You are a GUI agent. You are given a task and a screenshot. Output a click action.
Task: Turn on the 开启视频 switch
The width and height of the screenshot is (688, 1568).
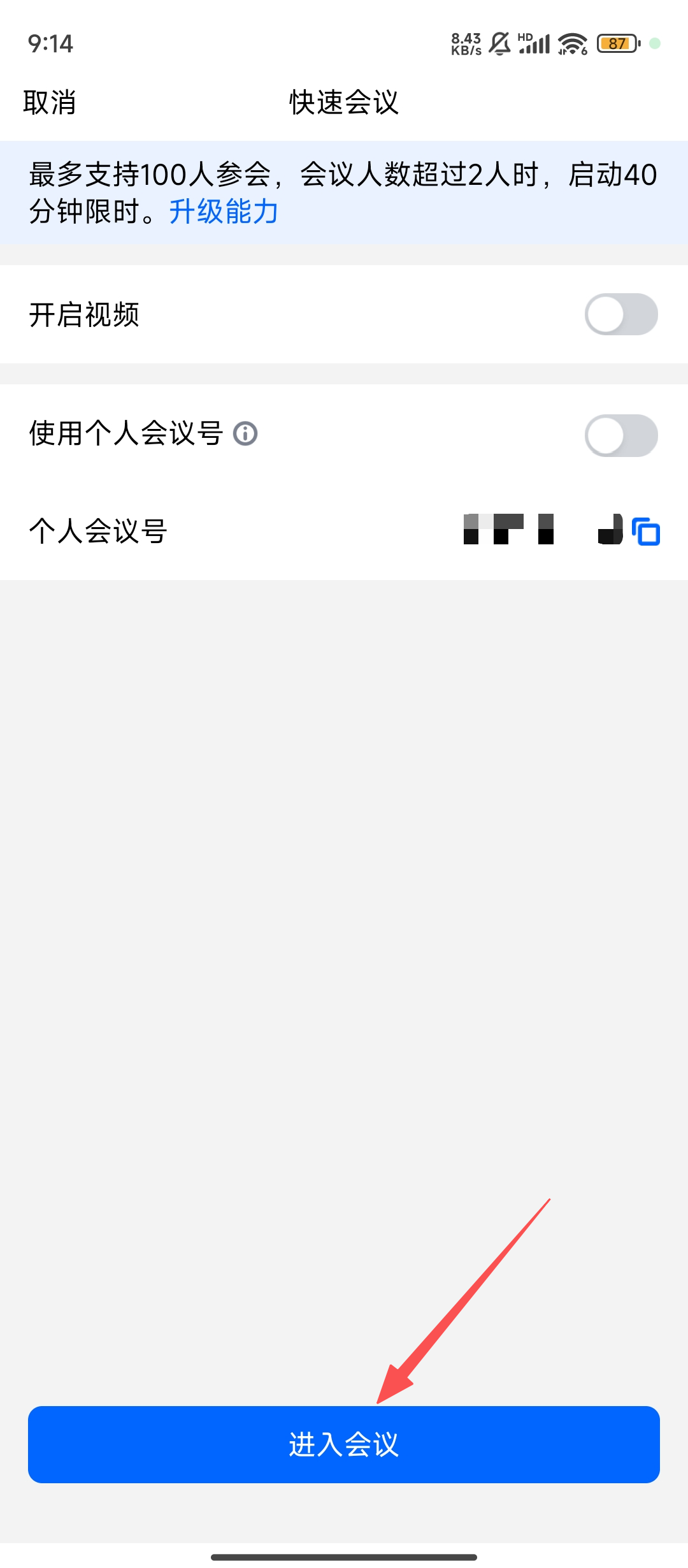coord(620,314)
